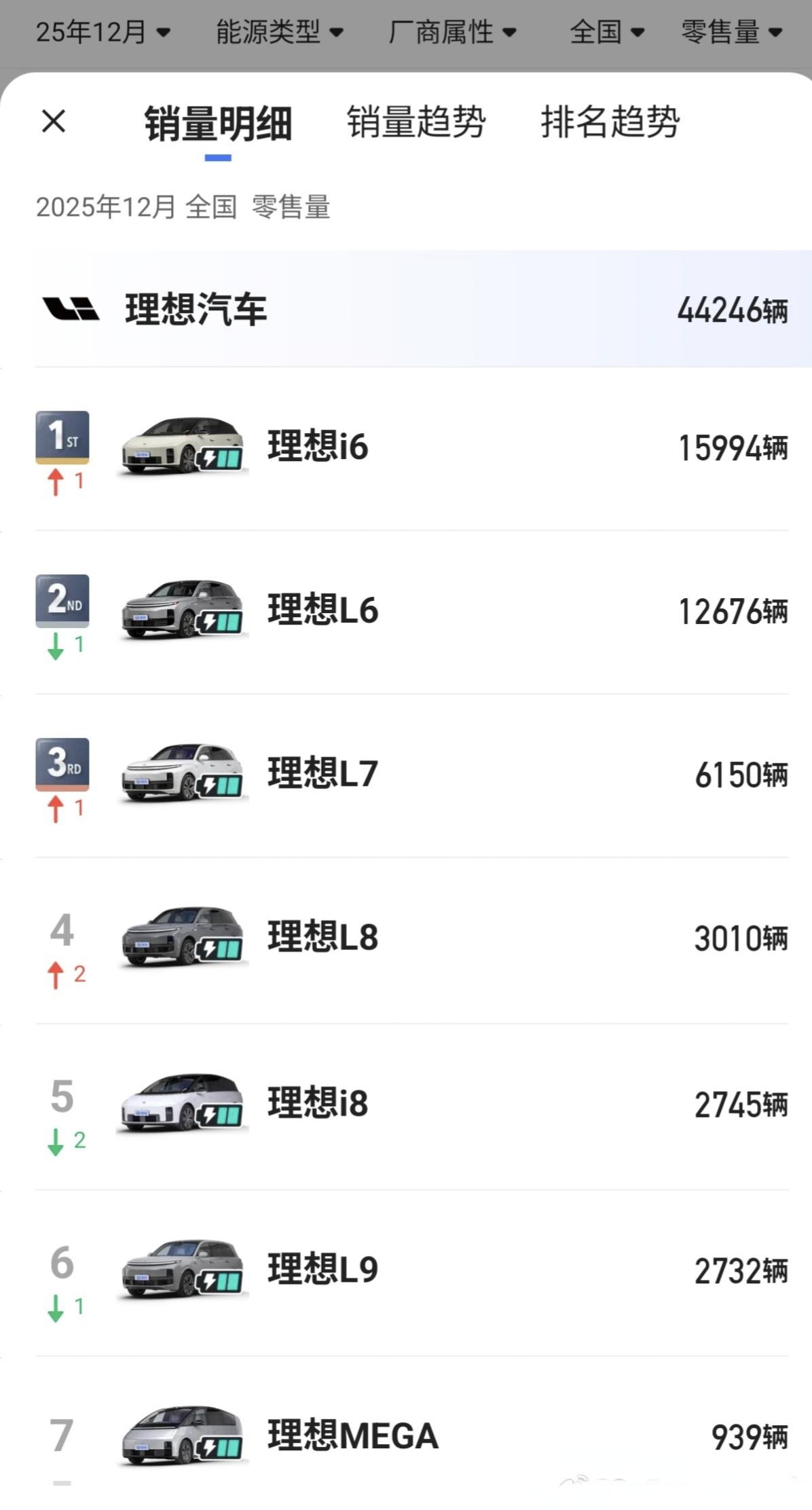This screenshot has width=812, height=1510.
Task: Open the 厂商属性 filter dropdown
Action: (454, 31)
